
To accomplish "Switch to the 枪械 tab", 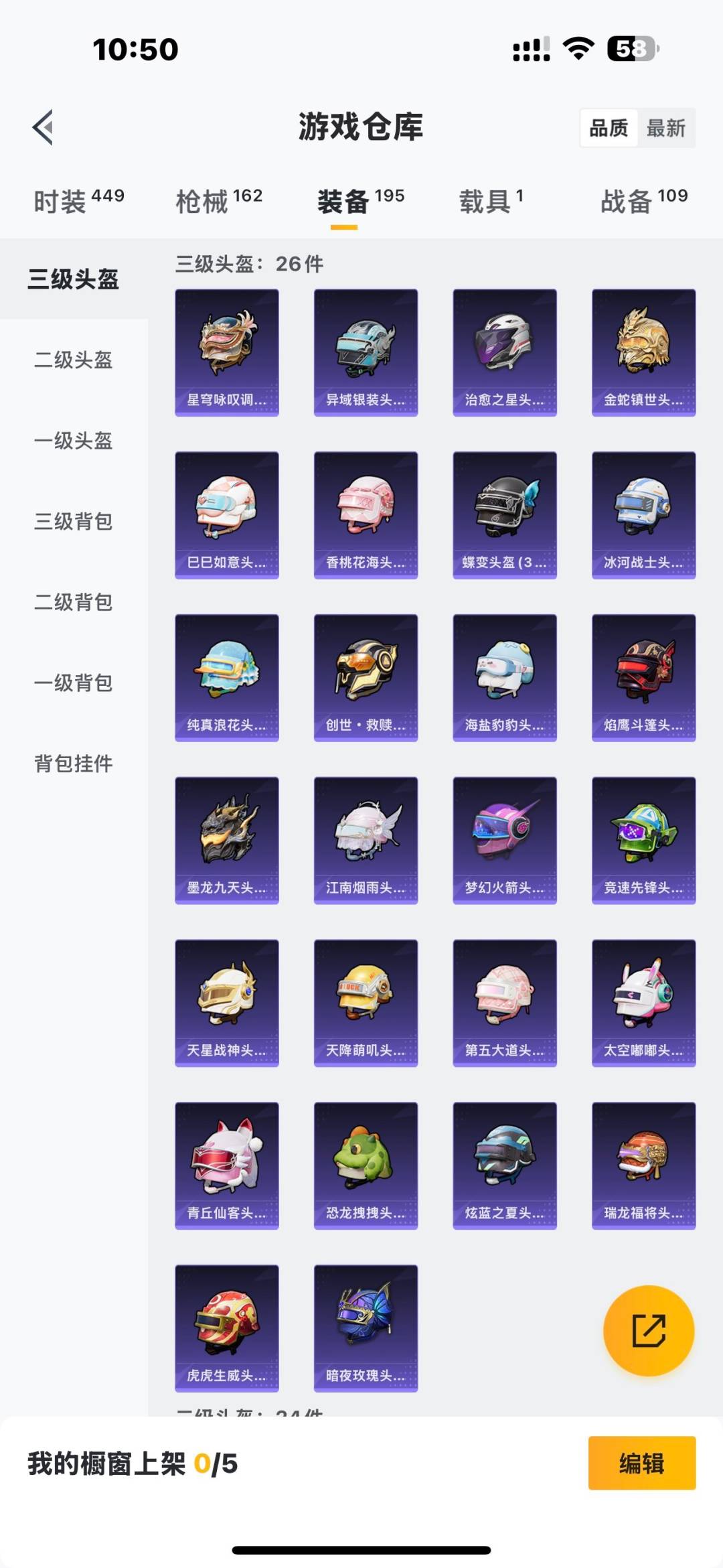I will click(218, 201).
